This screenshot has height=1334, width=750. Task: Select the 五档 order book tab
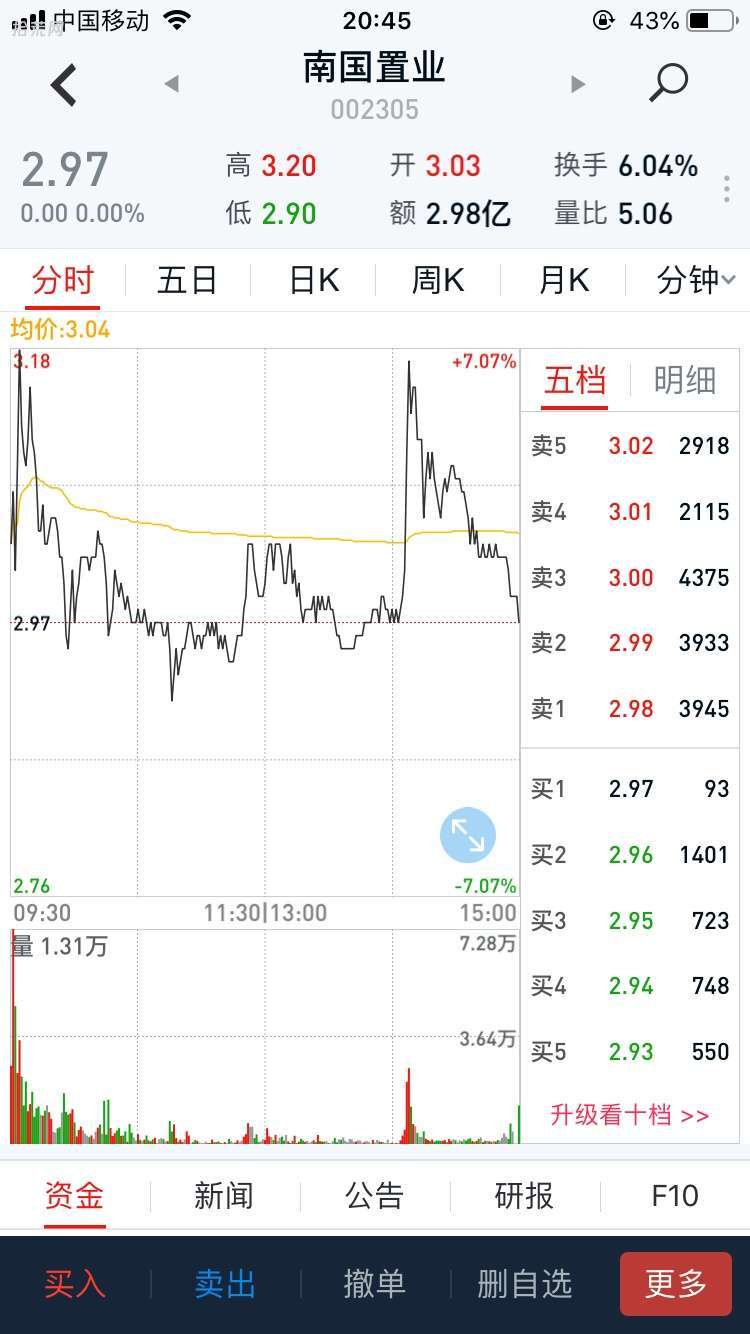(x=575, y=380)
